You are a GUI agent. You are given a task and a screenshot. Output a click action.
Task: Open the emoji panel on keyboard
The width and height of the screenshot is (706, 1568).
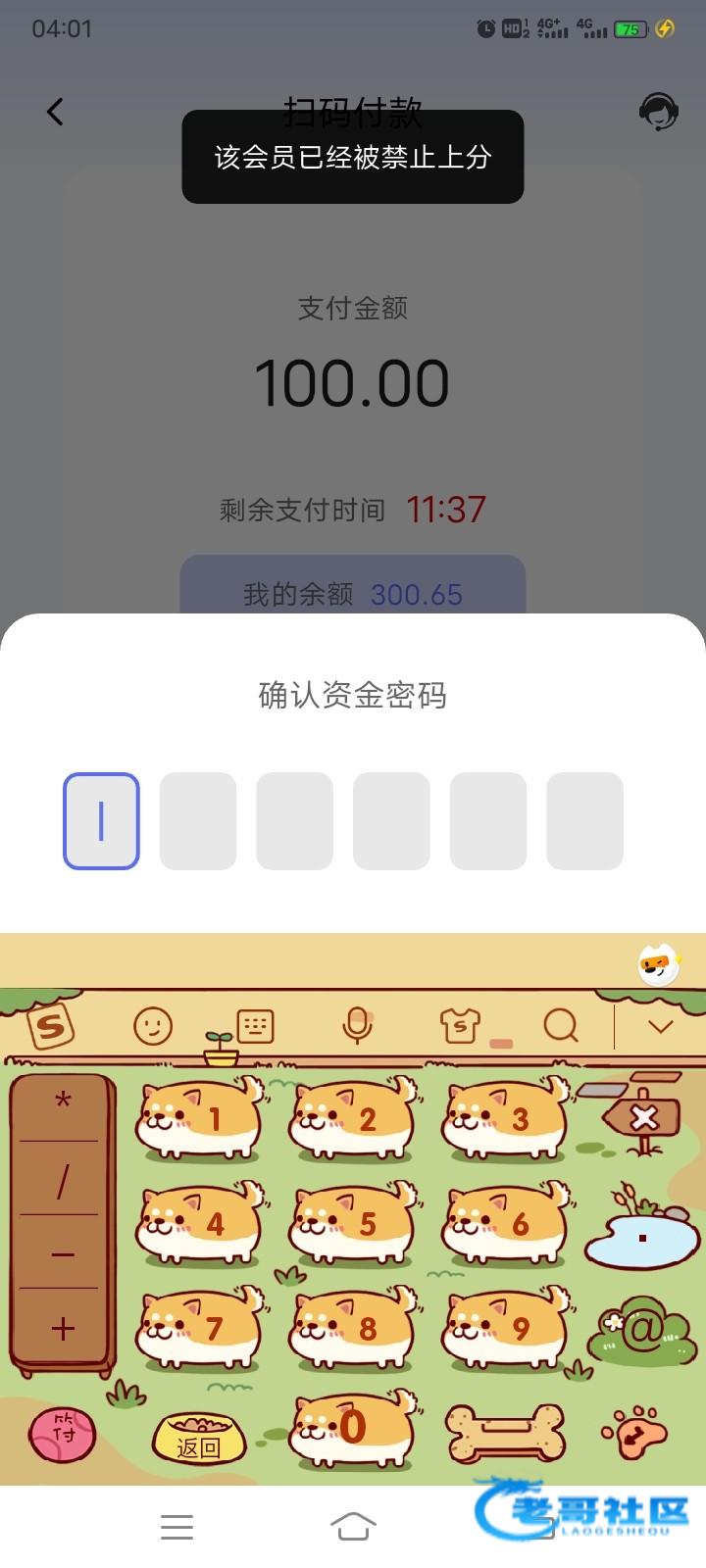152,1026
